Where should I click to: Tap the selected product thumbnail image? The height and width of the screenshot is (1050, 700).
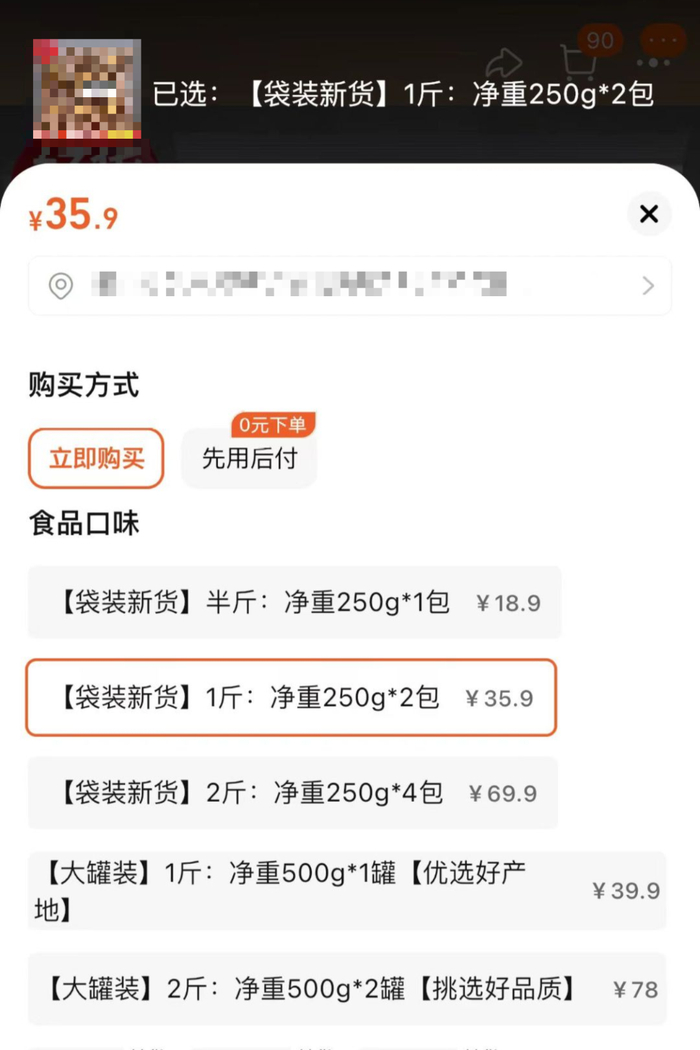tap(87, 90)
